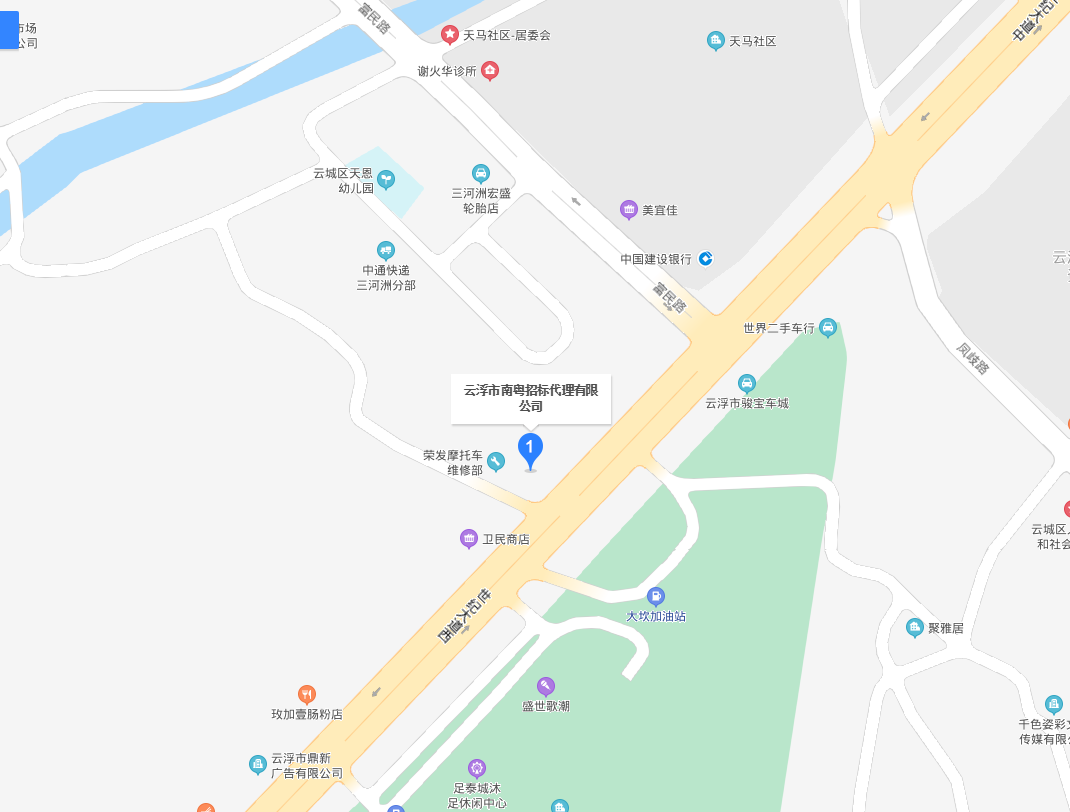
Task: Select the 世界二手车行 marker
Action: (x=827, y=327)
